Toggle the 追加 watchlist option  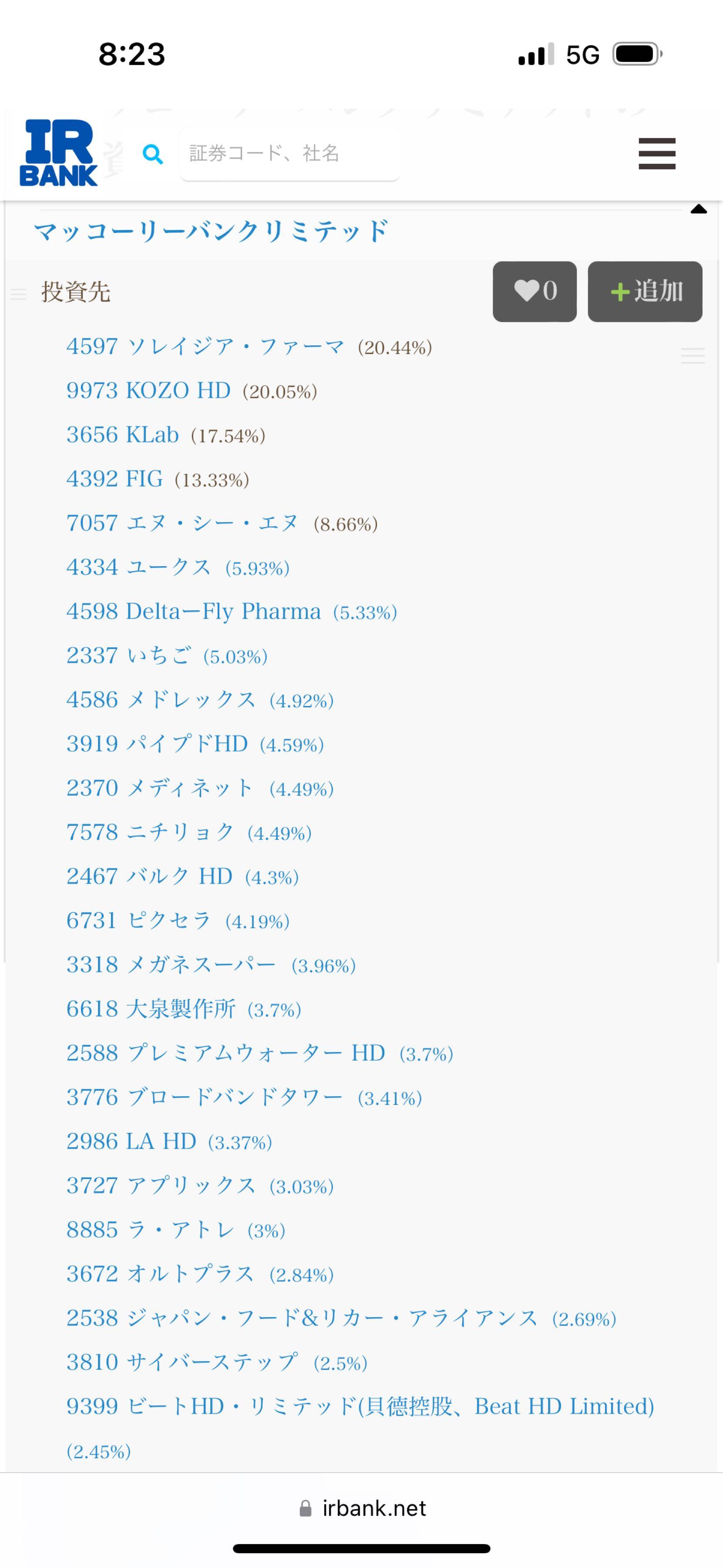pyautogui.click(x=644, y=291)
